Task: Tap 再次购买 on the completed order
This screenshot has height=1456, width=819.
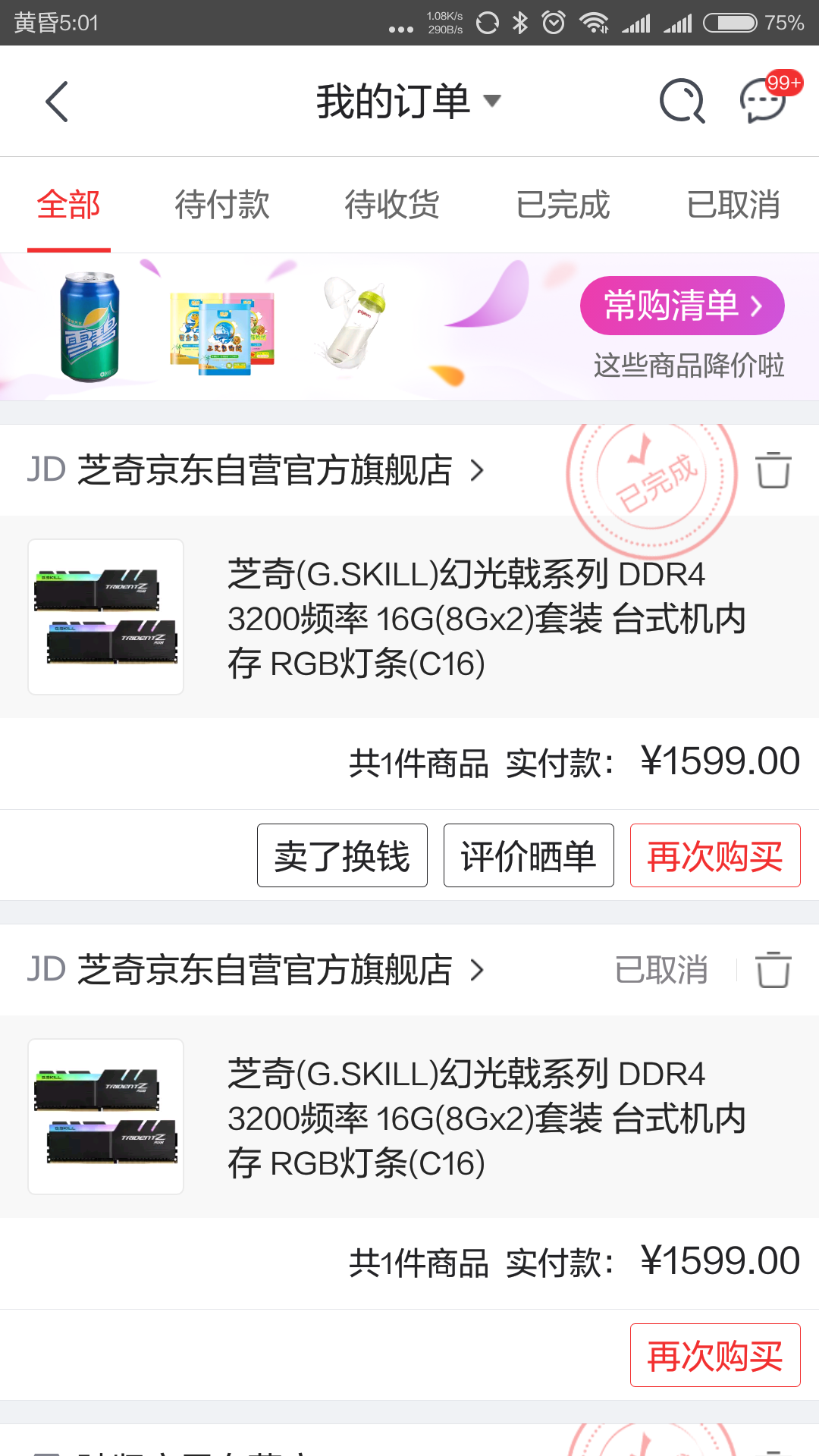Action: [x=714, y=855]
